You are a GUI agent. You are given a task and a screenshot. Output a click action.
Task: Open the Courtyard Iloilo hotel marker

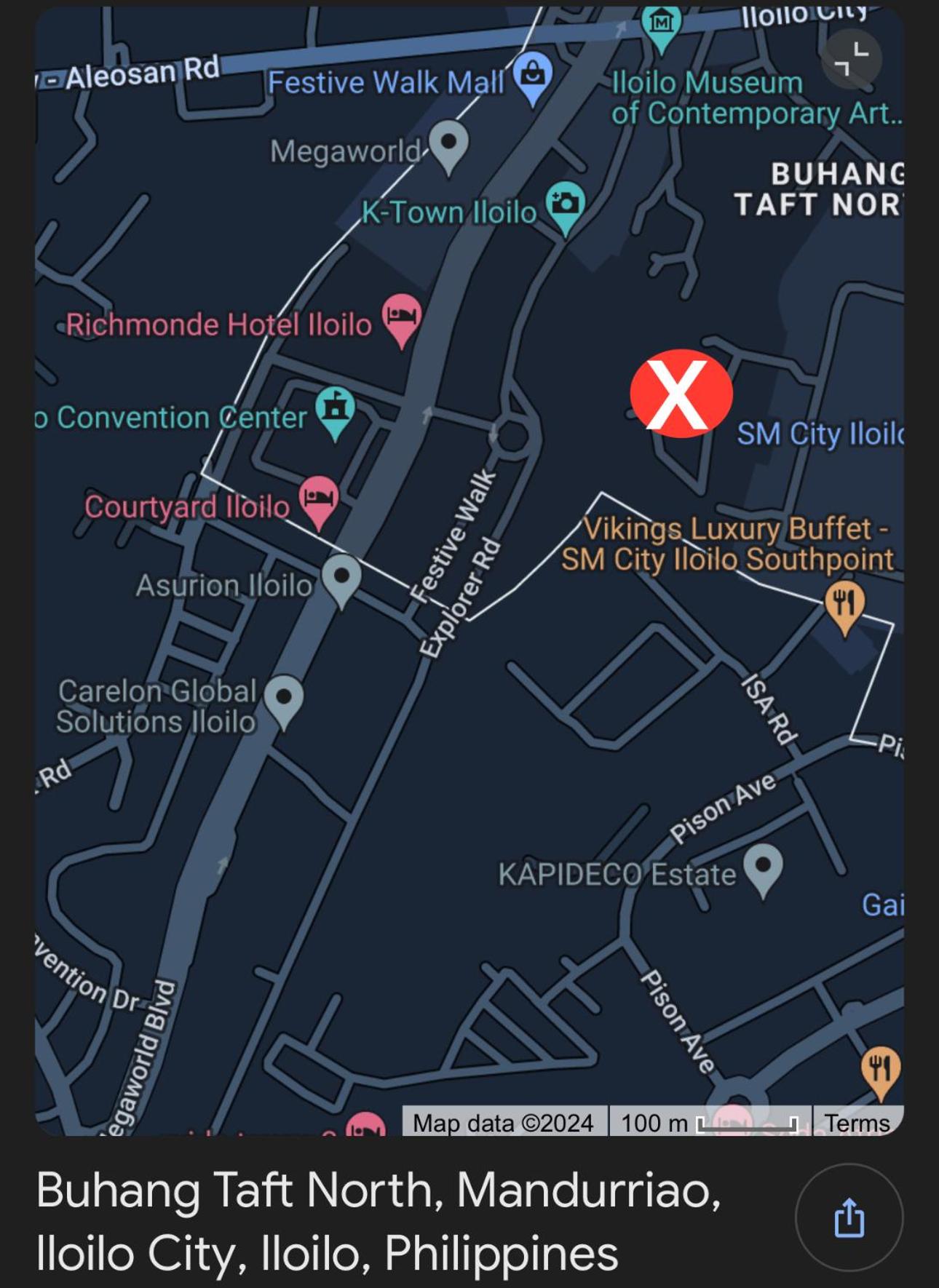[x=318, y=499]
